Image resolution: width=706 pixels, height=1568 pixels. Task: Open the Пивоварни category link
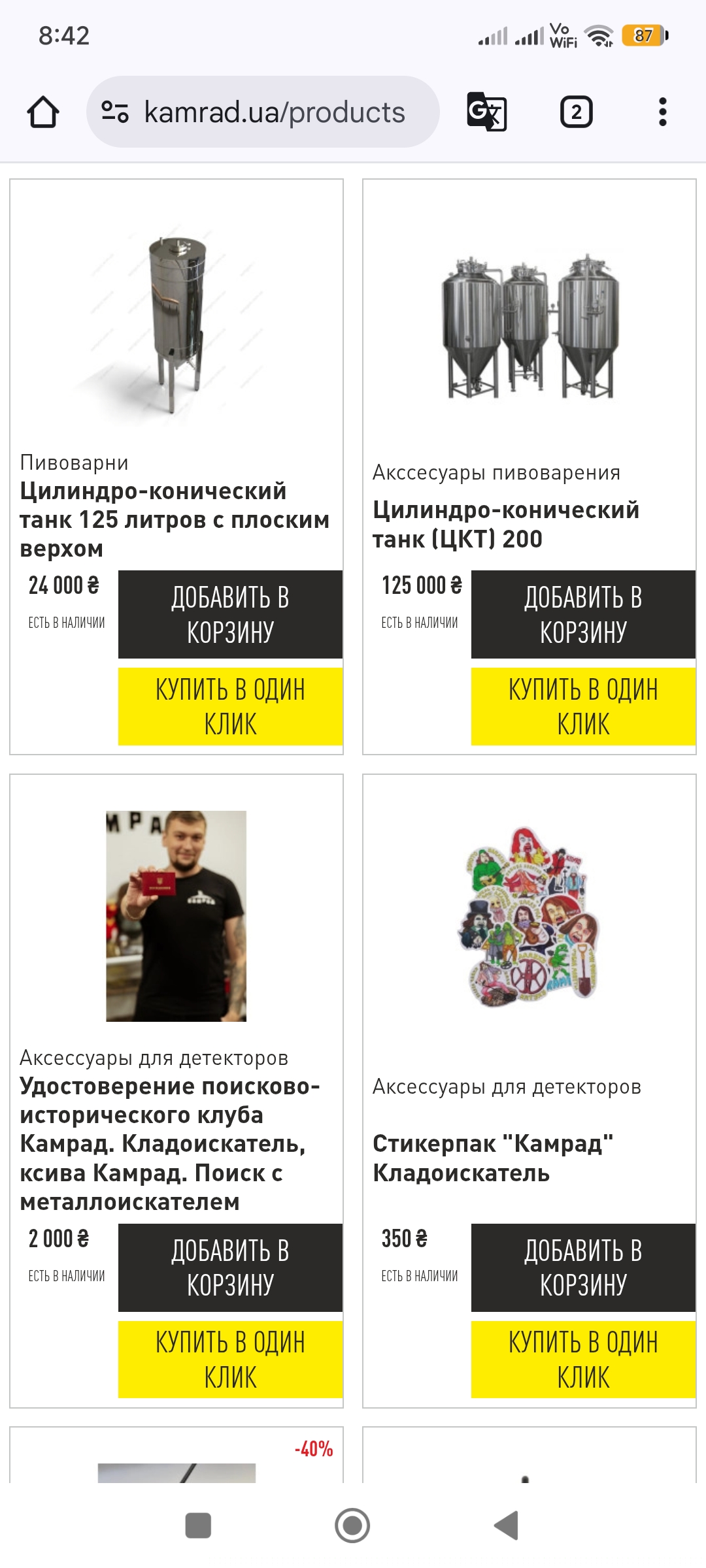75,463
